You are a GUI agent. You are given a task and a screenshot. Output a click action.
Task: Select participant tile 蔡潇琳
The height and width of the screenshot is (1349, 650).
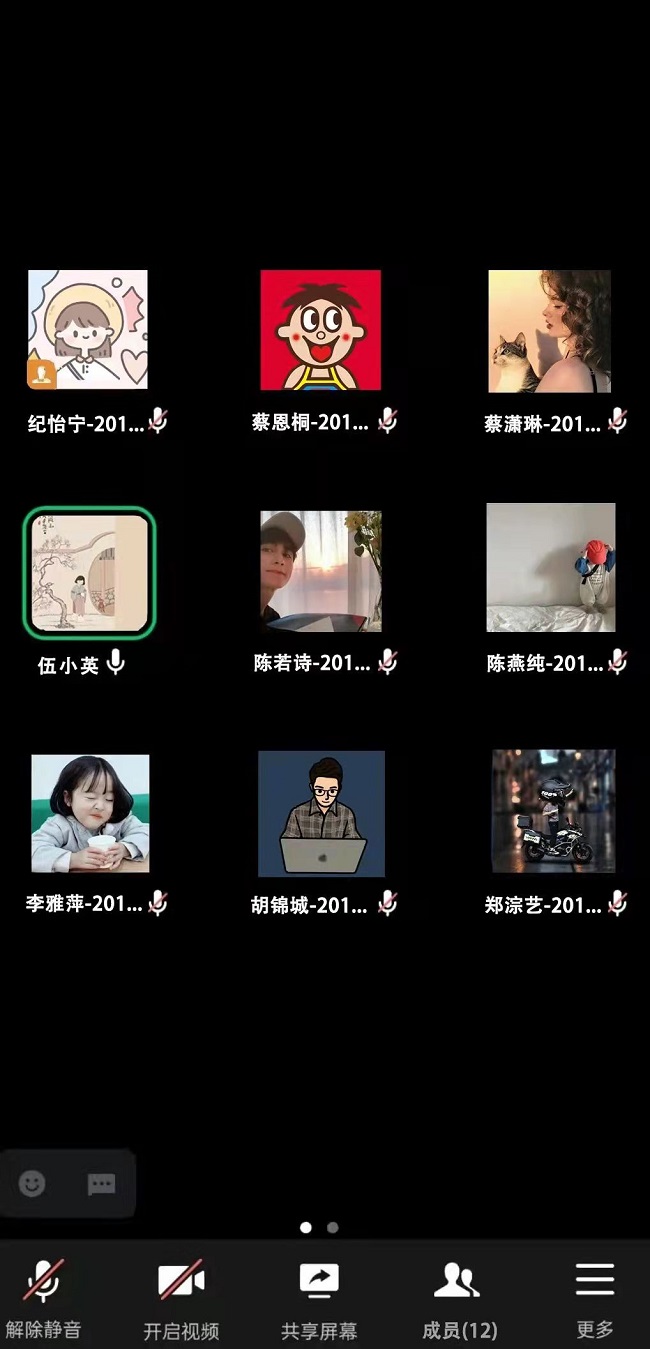coord(549,330)
